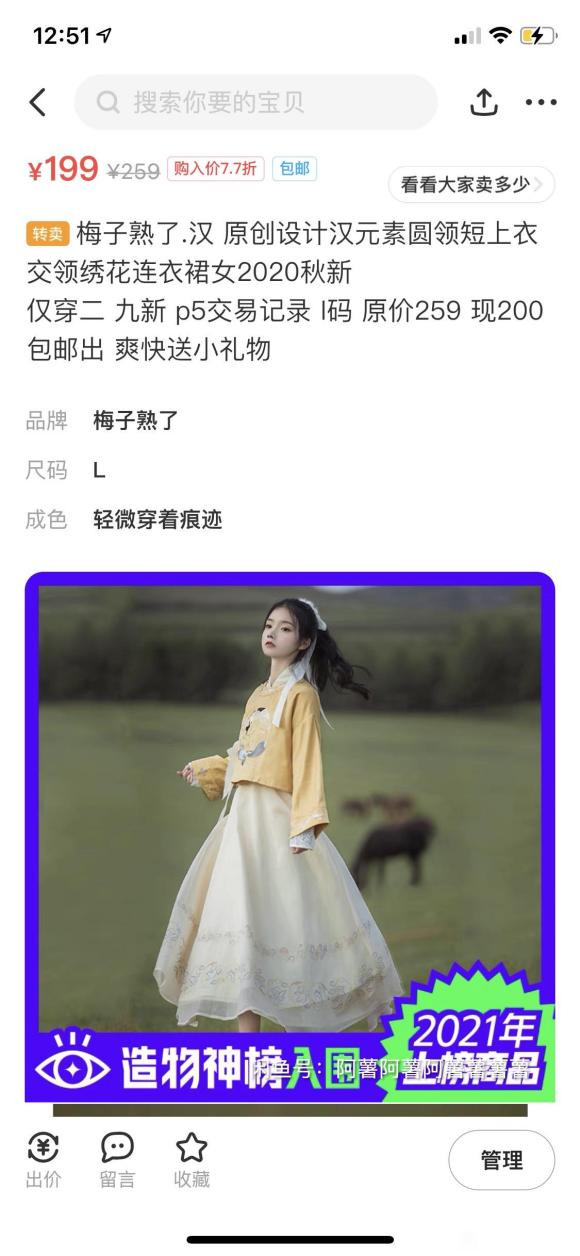Share this listing
The image size is (580, 1256).
(x=484, y=102)
